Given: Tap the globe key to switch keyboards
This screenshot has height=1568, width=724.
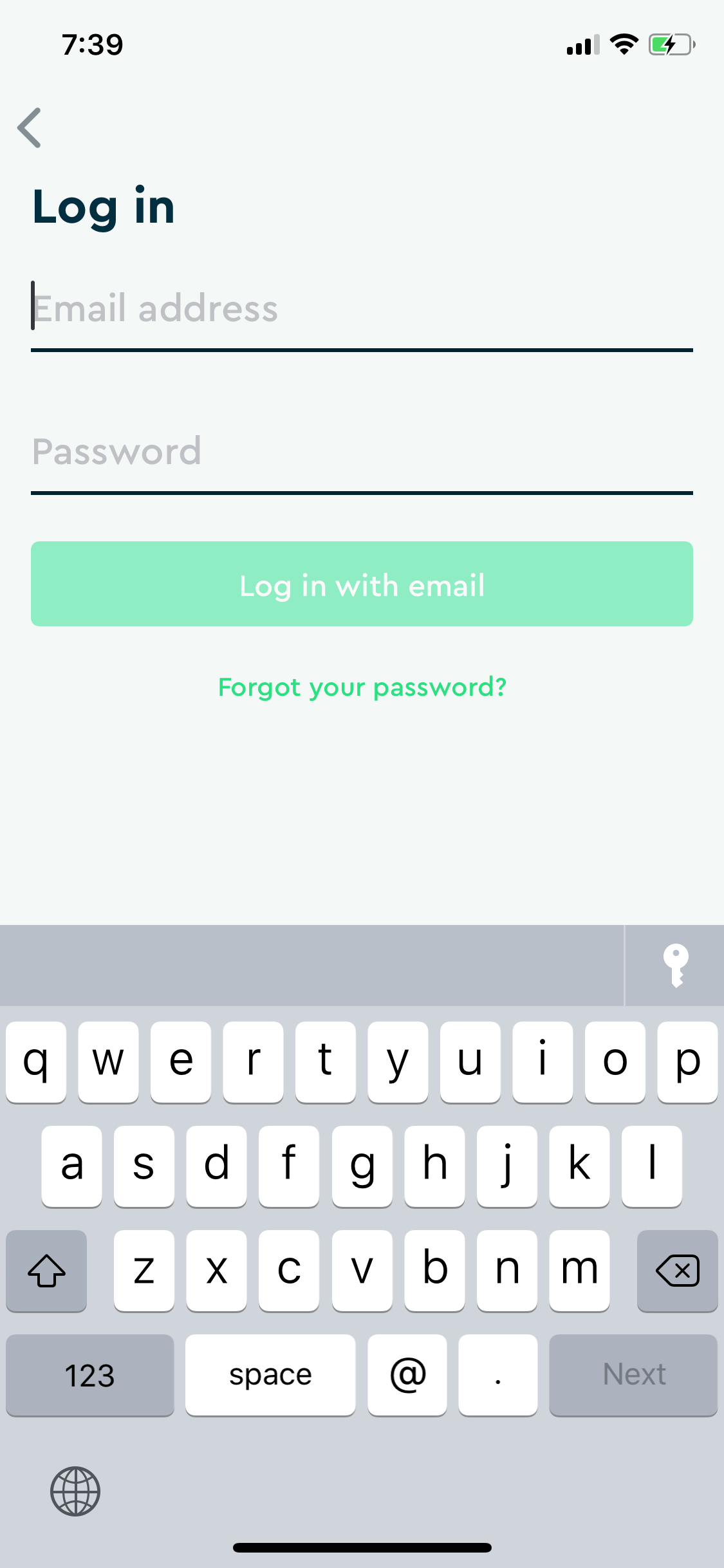Looking at the screenshot, I should click(75, 1491).
